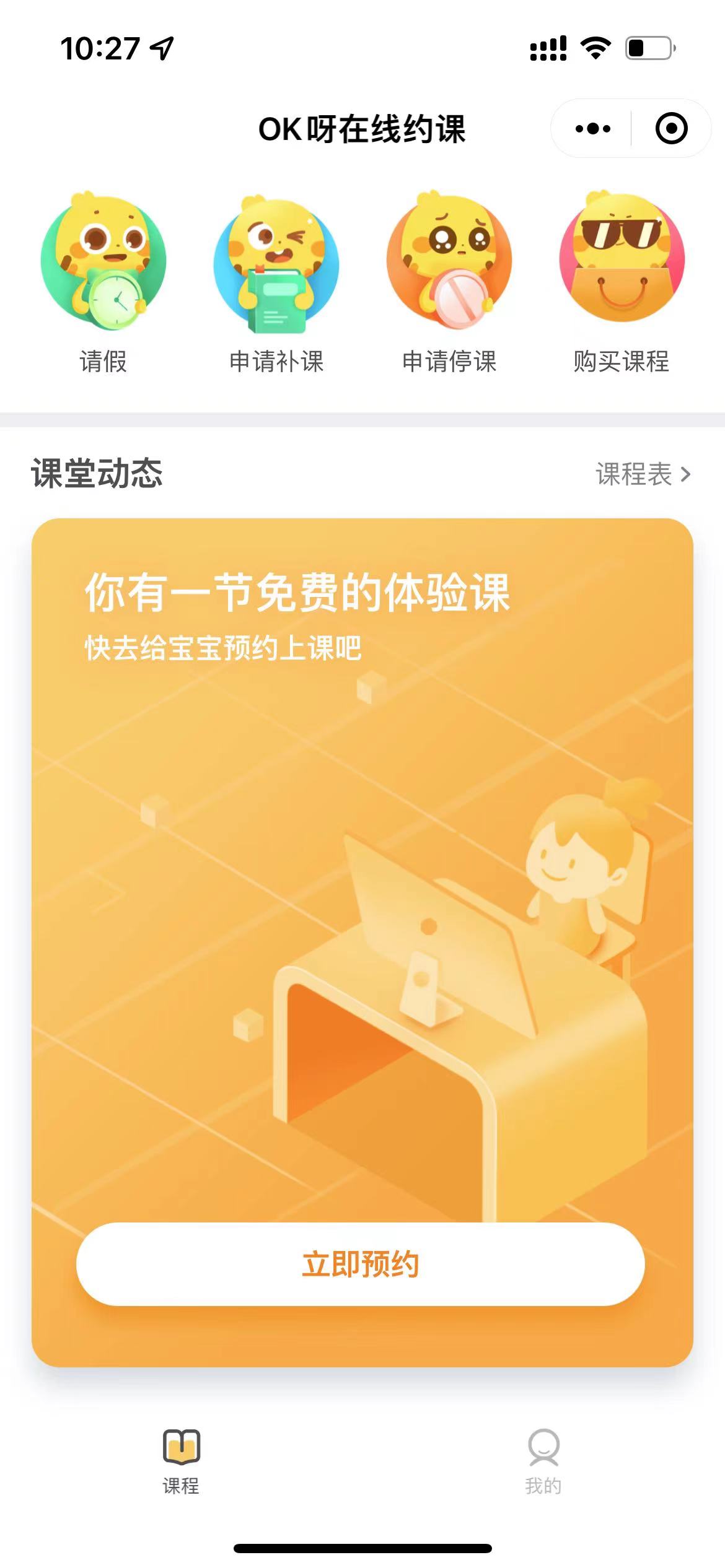The image size is (725, 1568).
Task: Open the free trial class card
Action: coord(362,867)
